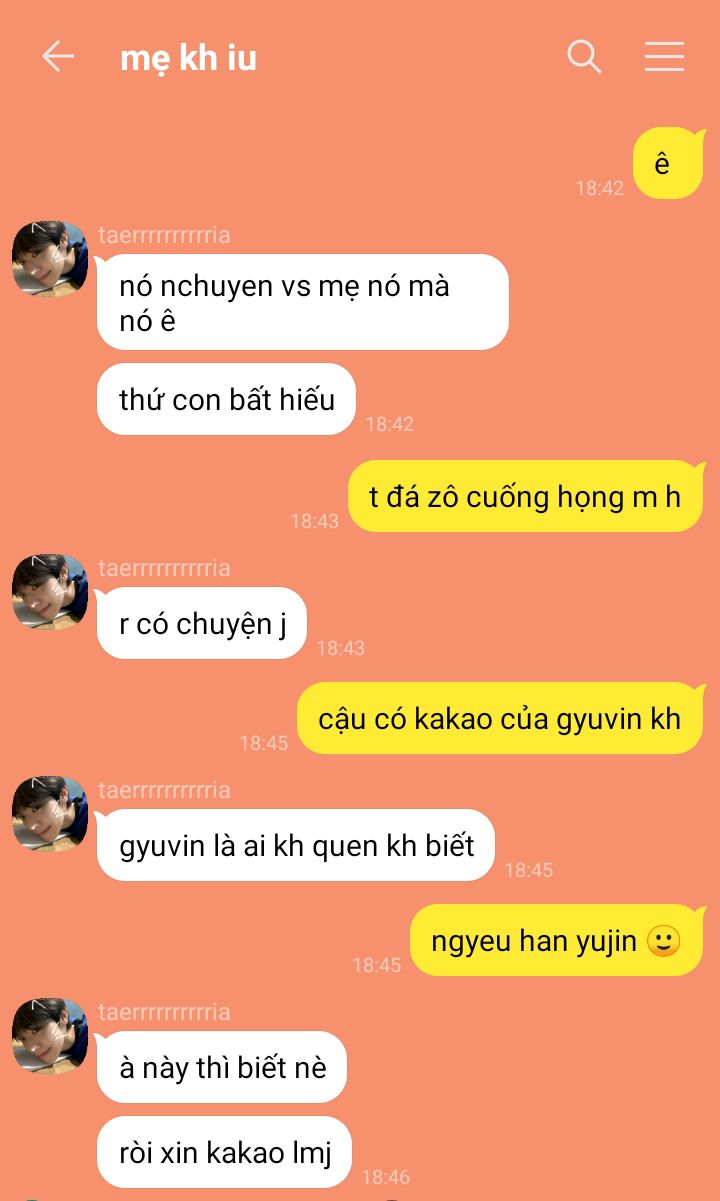Tap the avatar beside 'r có chuyện j'
Image resolution: width=720 pixels, height=1201 pixels.
[50, 592]
